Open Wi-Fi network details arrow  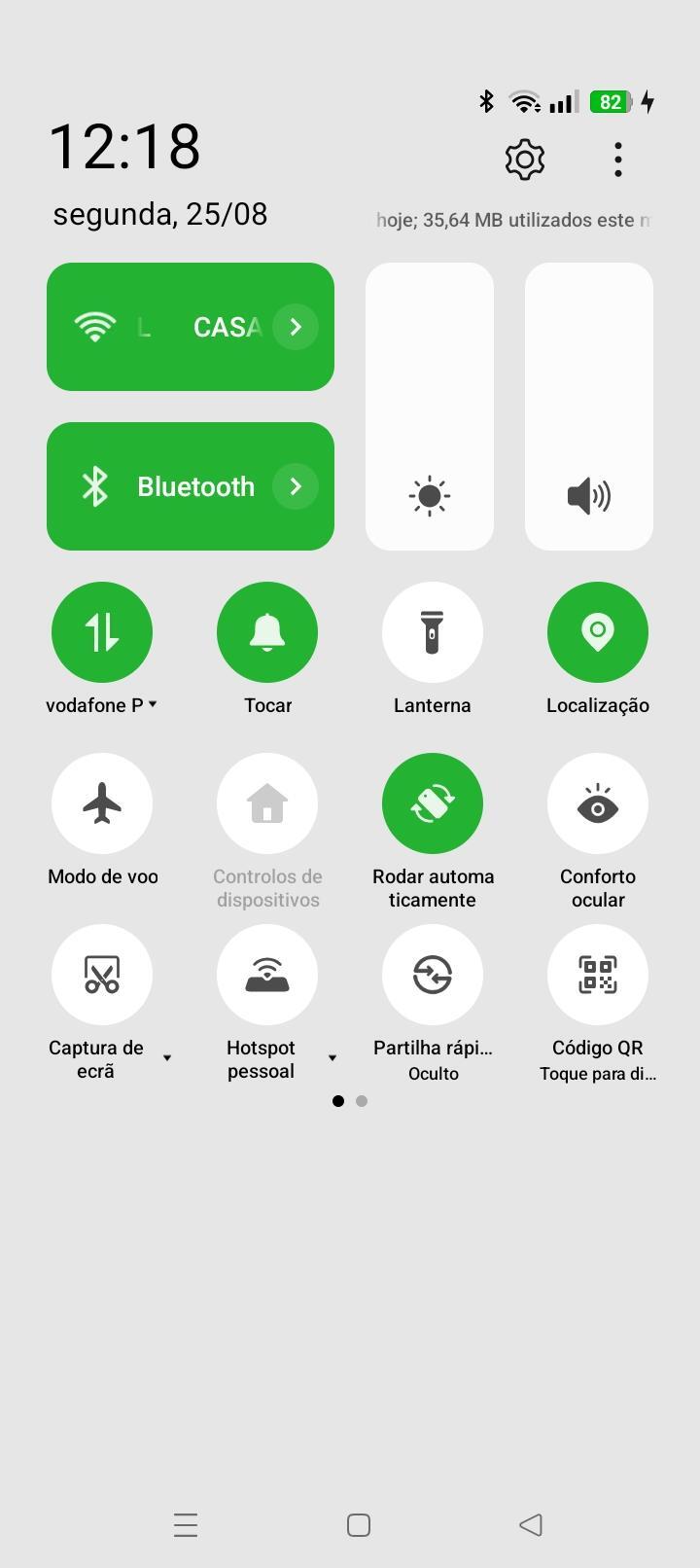(296, 327)
